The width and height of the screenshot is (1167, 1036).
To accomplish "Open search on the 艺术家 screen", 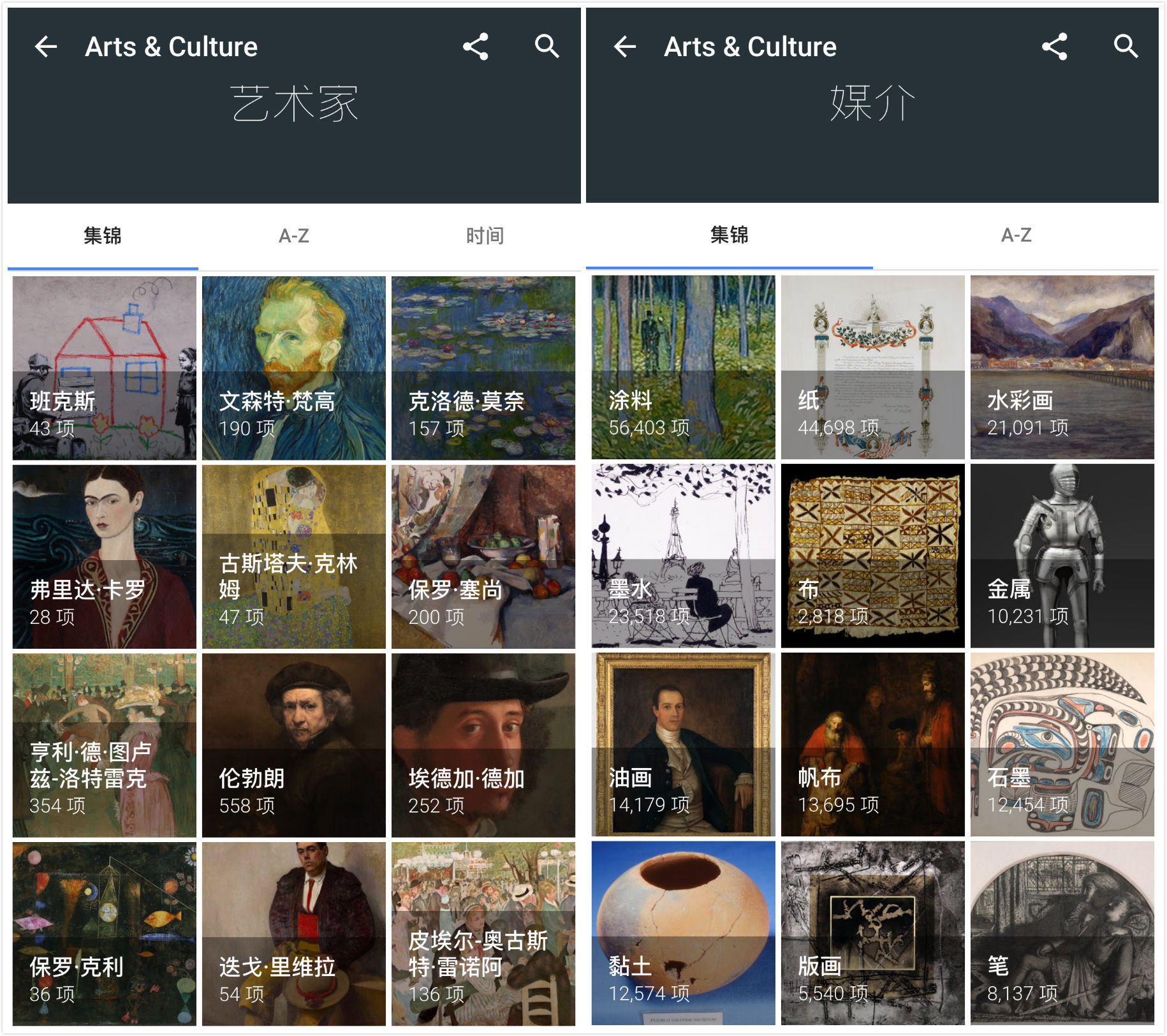I will [x=547, y=47].
